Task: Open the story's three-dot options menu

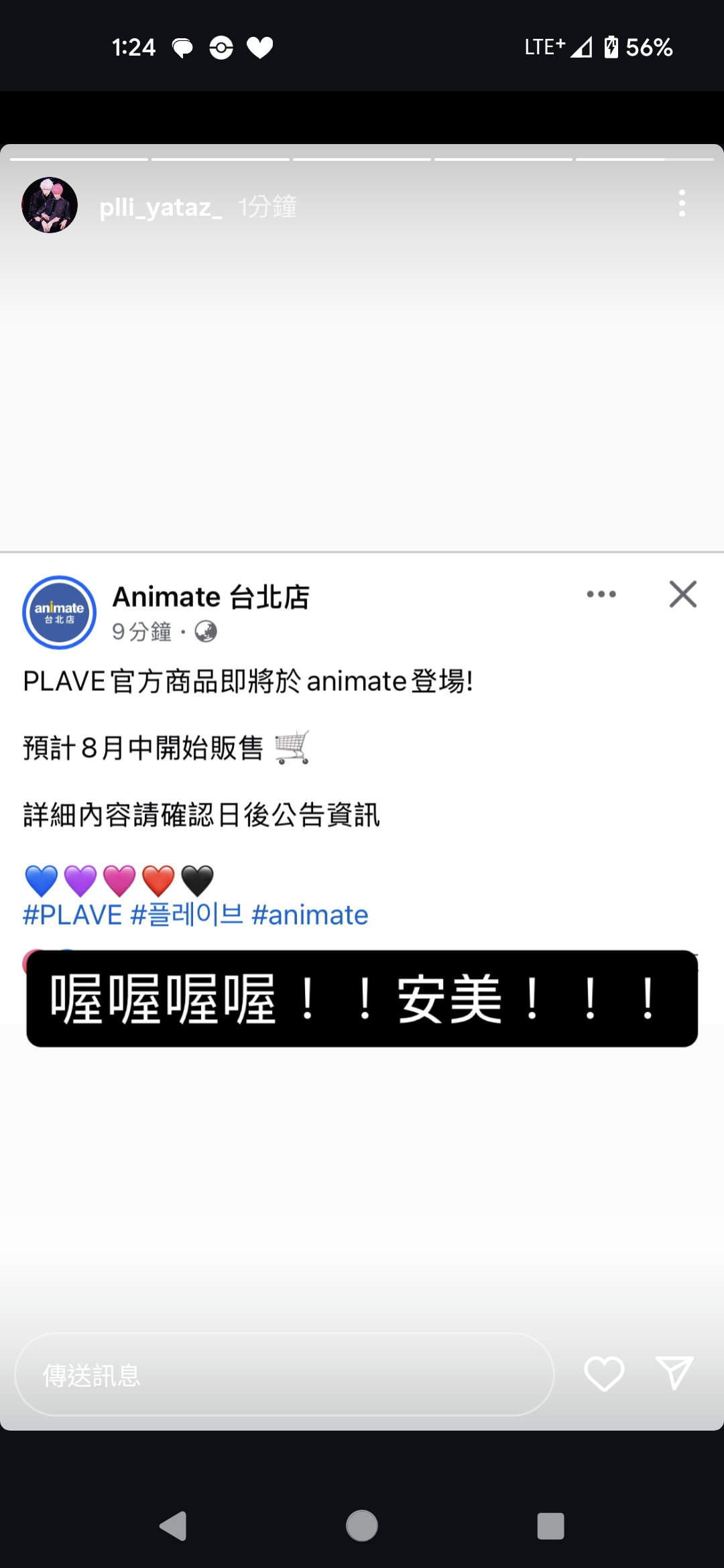Action: tap(682, 203)
